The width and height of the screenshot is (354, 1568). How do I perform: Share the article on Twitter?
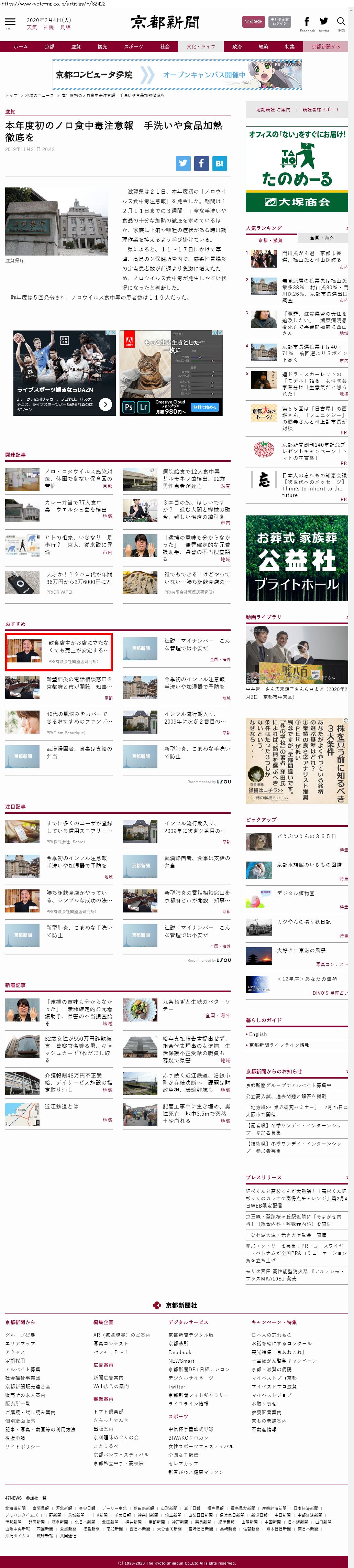pyautogui.click(x=183, y=163)
